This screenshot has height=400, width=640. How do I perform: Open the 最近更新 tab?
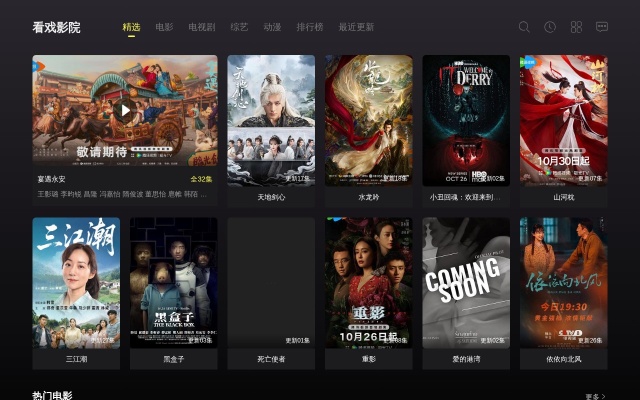[x=356, y=27]
